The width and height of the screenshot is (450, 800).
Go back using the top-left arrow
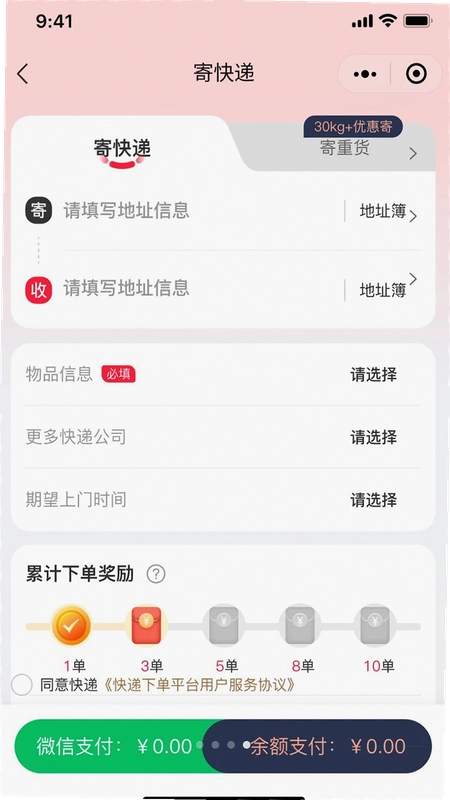(x=22, y=74)
